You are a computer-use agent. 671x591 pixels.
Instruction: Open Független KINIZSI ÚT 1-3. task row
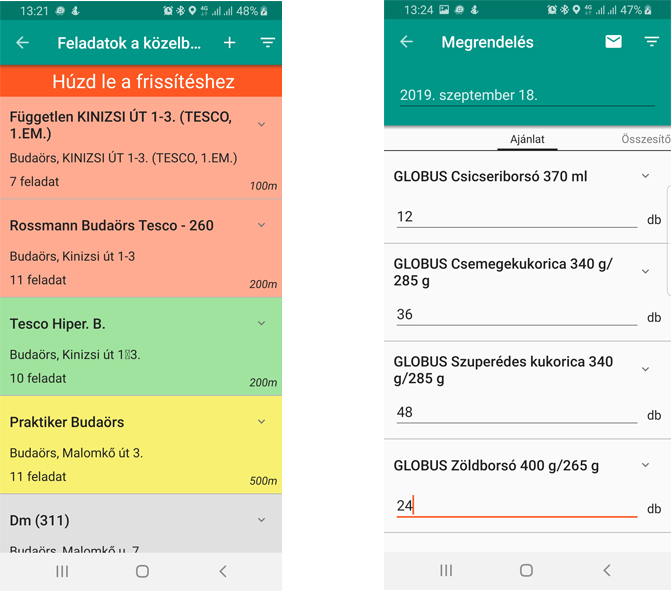[130, 148]
